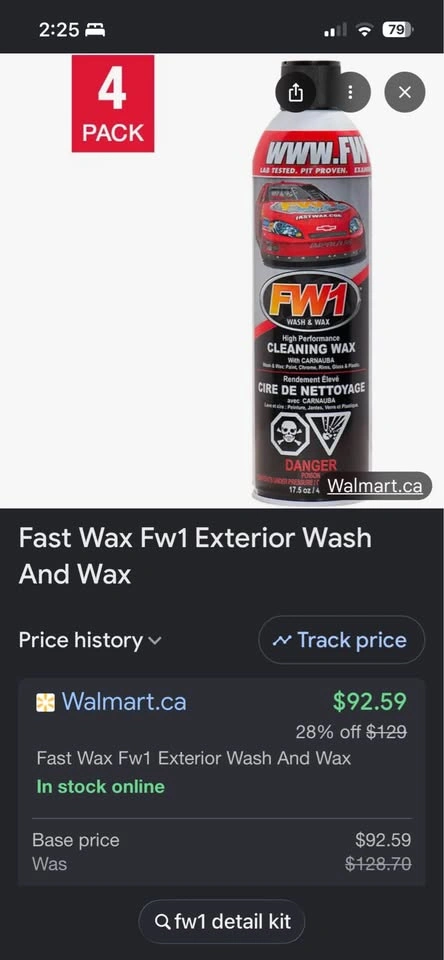444x960 pixels.
Task: Open the Walmart.ca image source link
Action: pyautogui.click(x=375, y=486)
